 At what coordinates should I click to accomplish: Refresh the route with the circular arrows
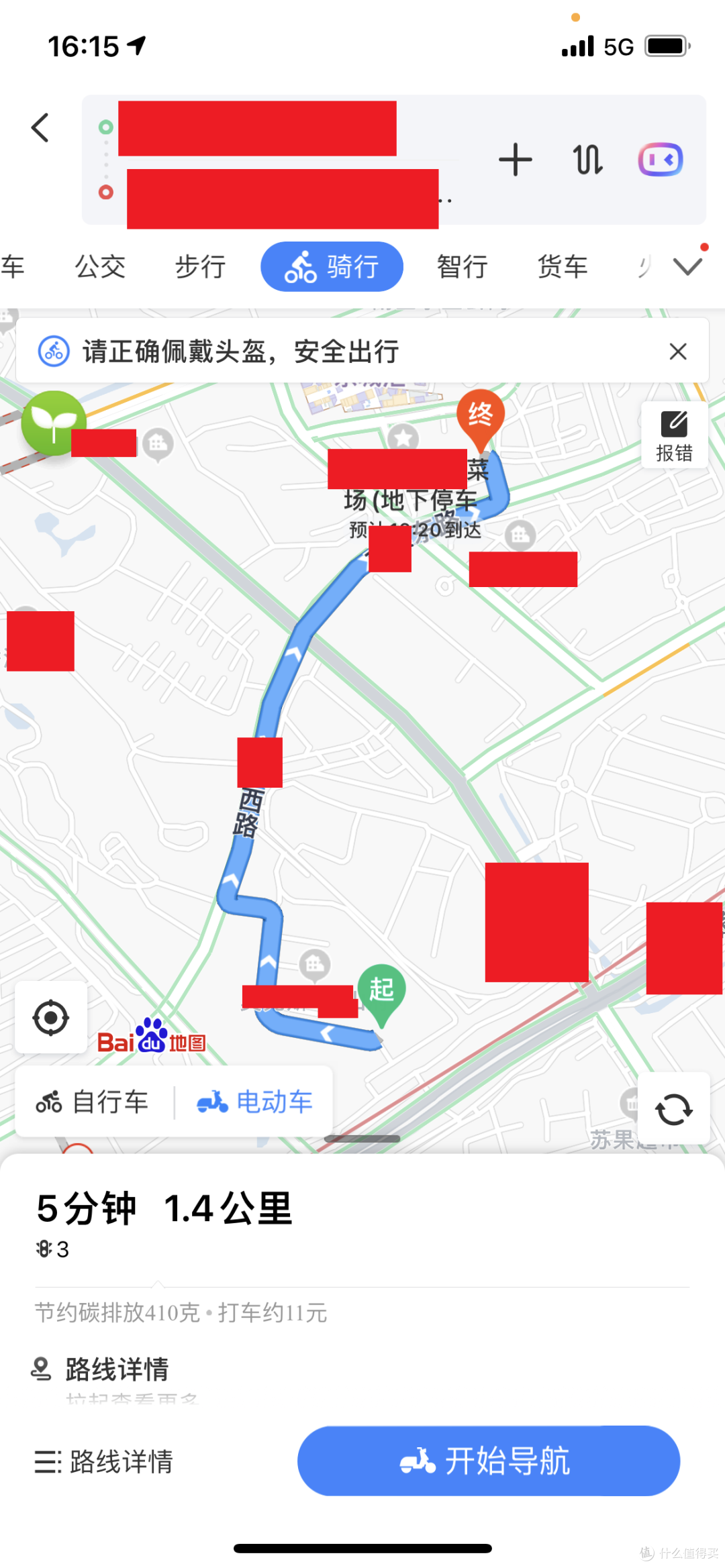pyautogui.click(x=673, y=1108)
